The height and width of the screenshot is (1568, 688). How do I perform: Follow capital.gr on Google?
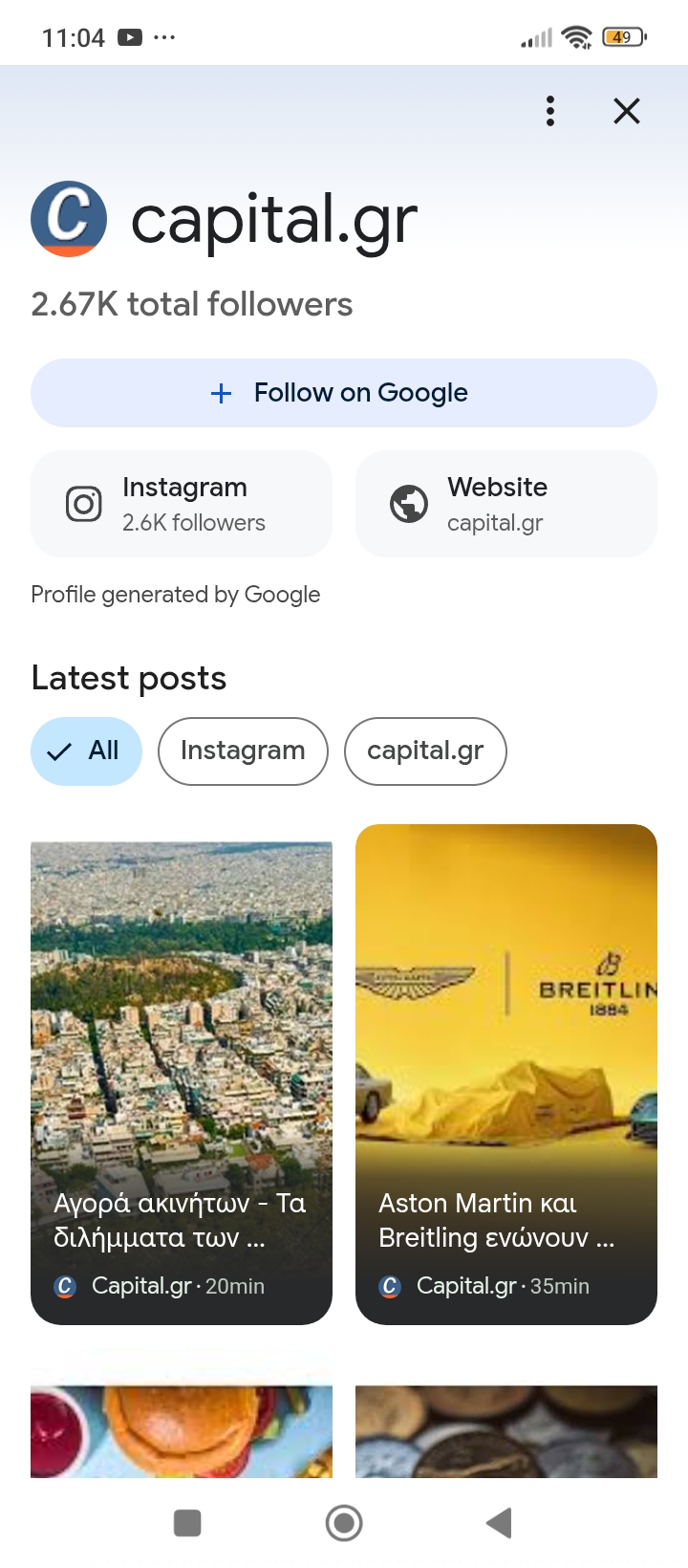[x=344, y=393]
